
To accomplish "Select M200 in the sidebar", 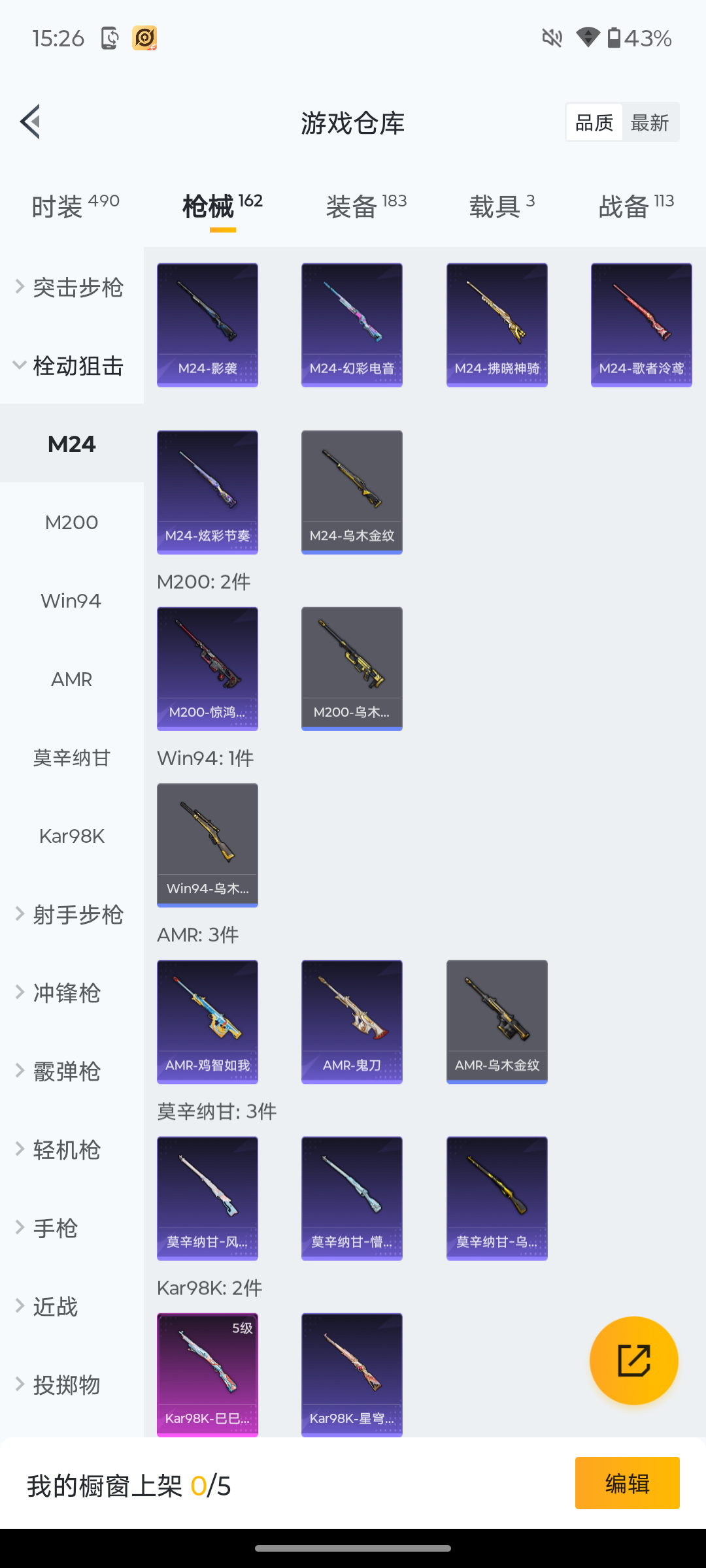I will click(x=71, y=521).
